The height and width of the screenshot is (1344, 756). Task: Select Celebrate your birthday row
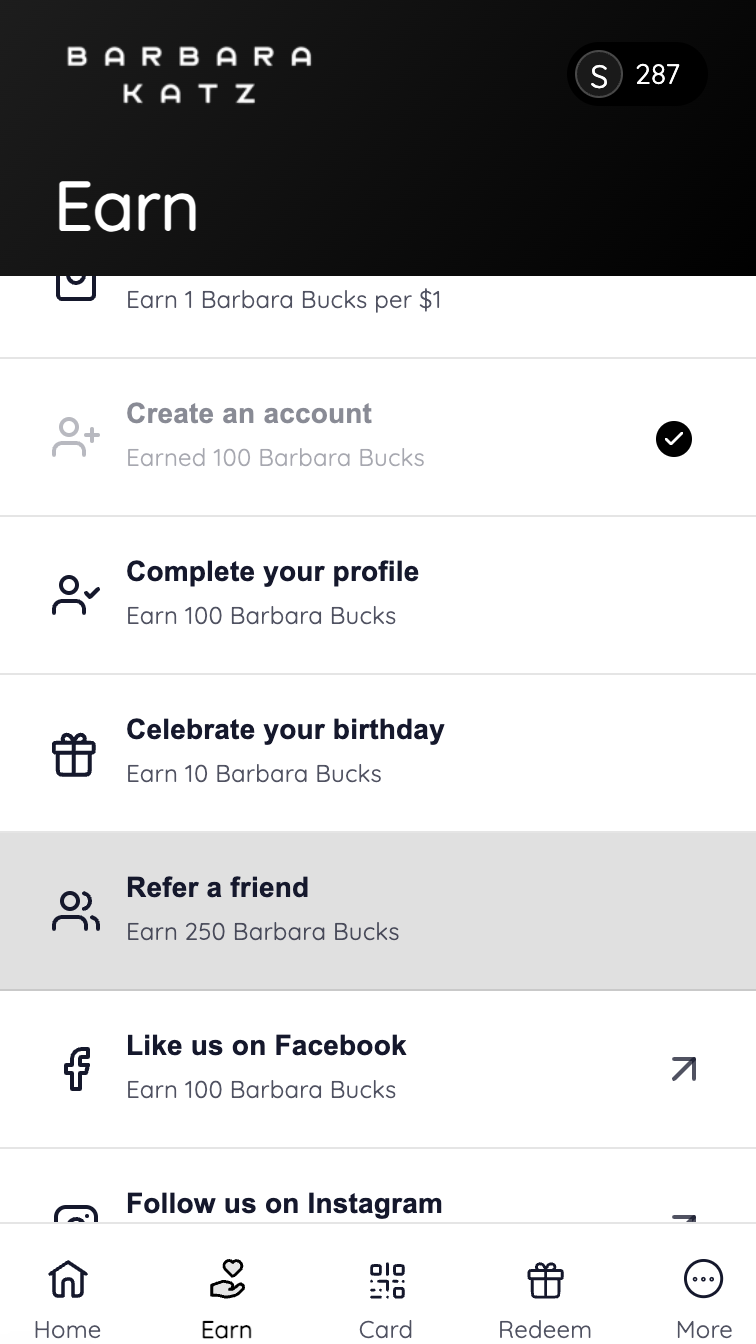[x=378, y=753]
